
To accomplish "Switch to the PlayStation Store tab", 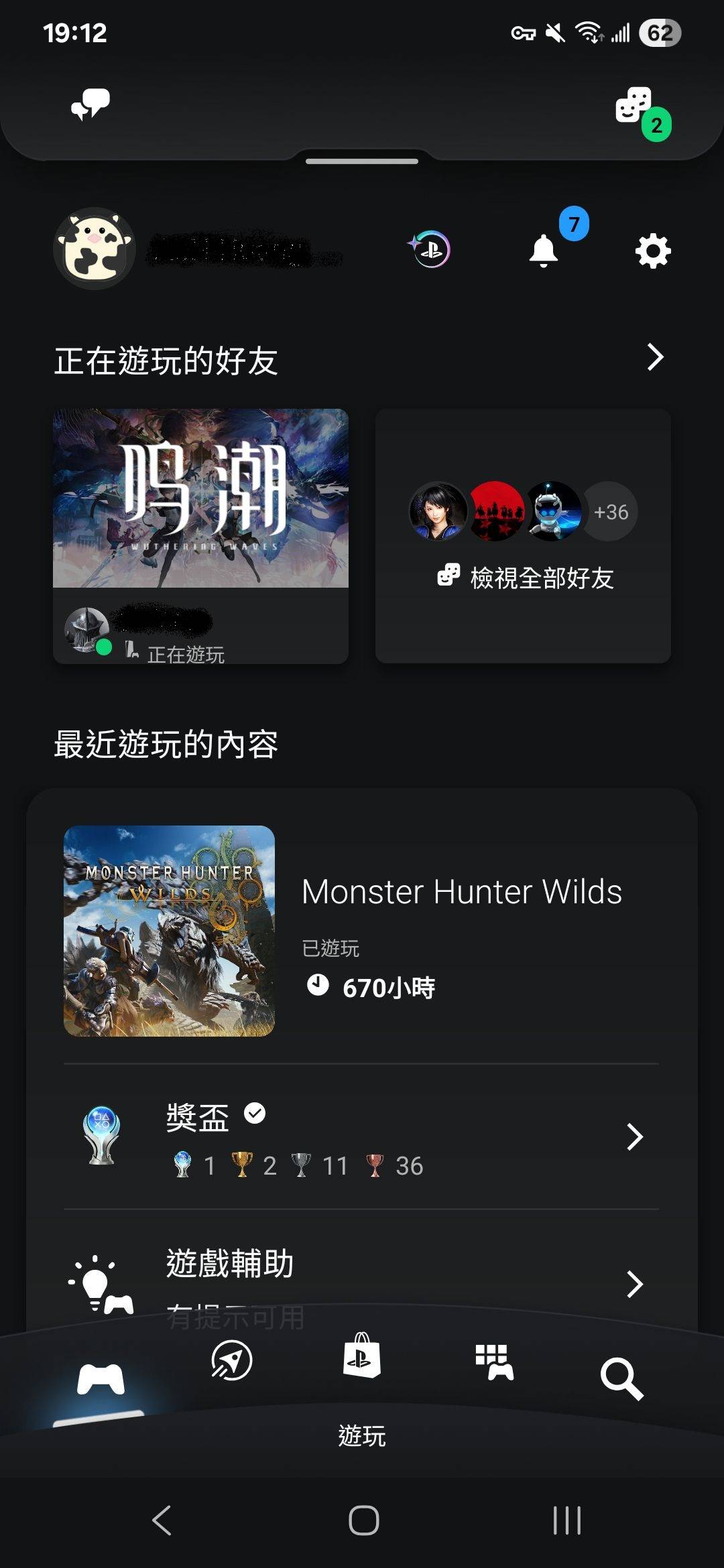I will pyautogui.click(x=361, y=1356).
